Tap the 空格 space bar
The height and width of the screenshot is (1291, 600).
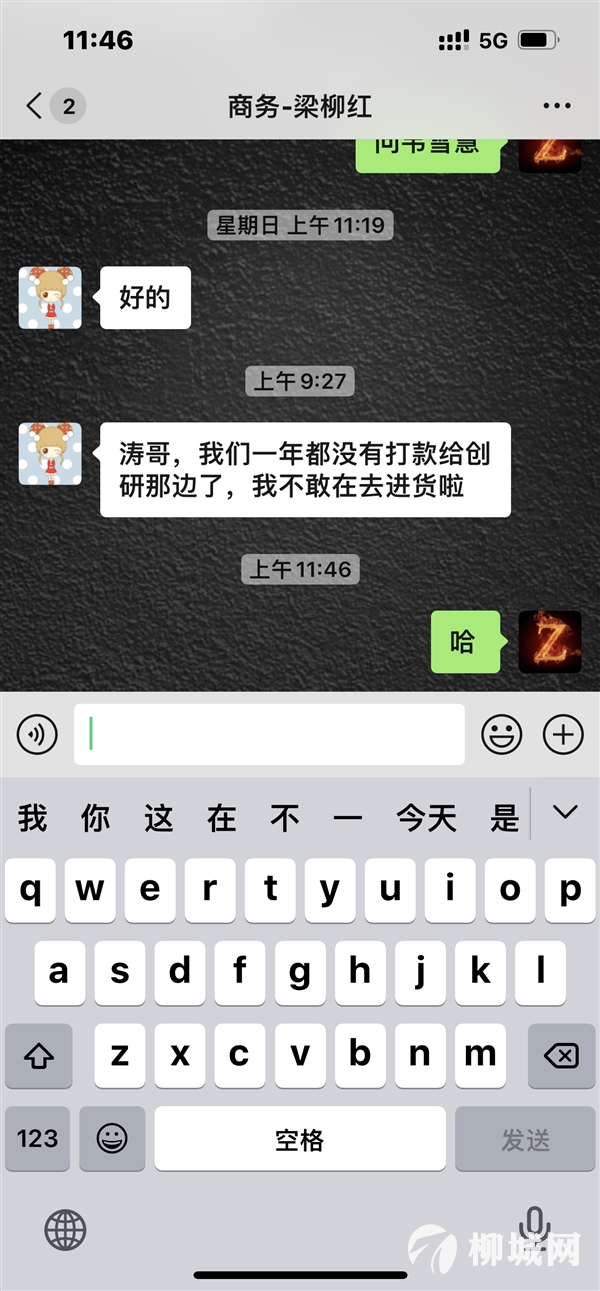pos(300,1138)
